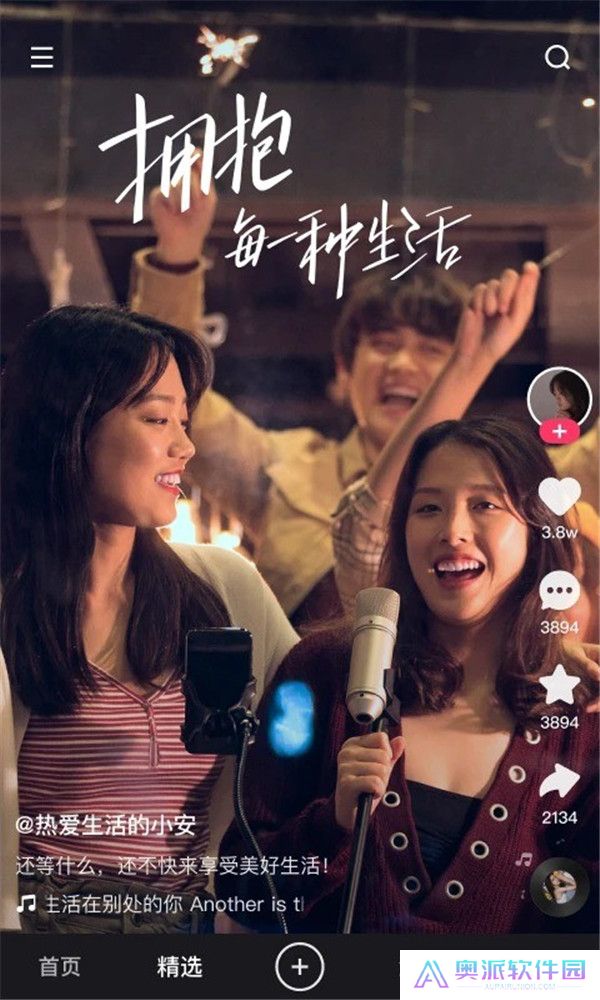Open the spinning music disc

click(x=559, y=886)
